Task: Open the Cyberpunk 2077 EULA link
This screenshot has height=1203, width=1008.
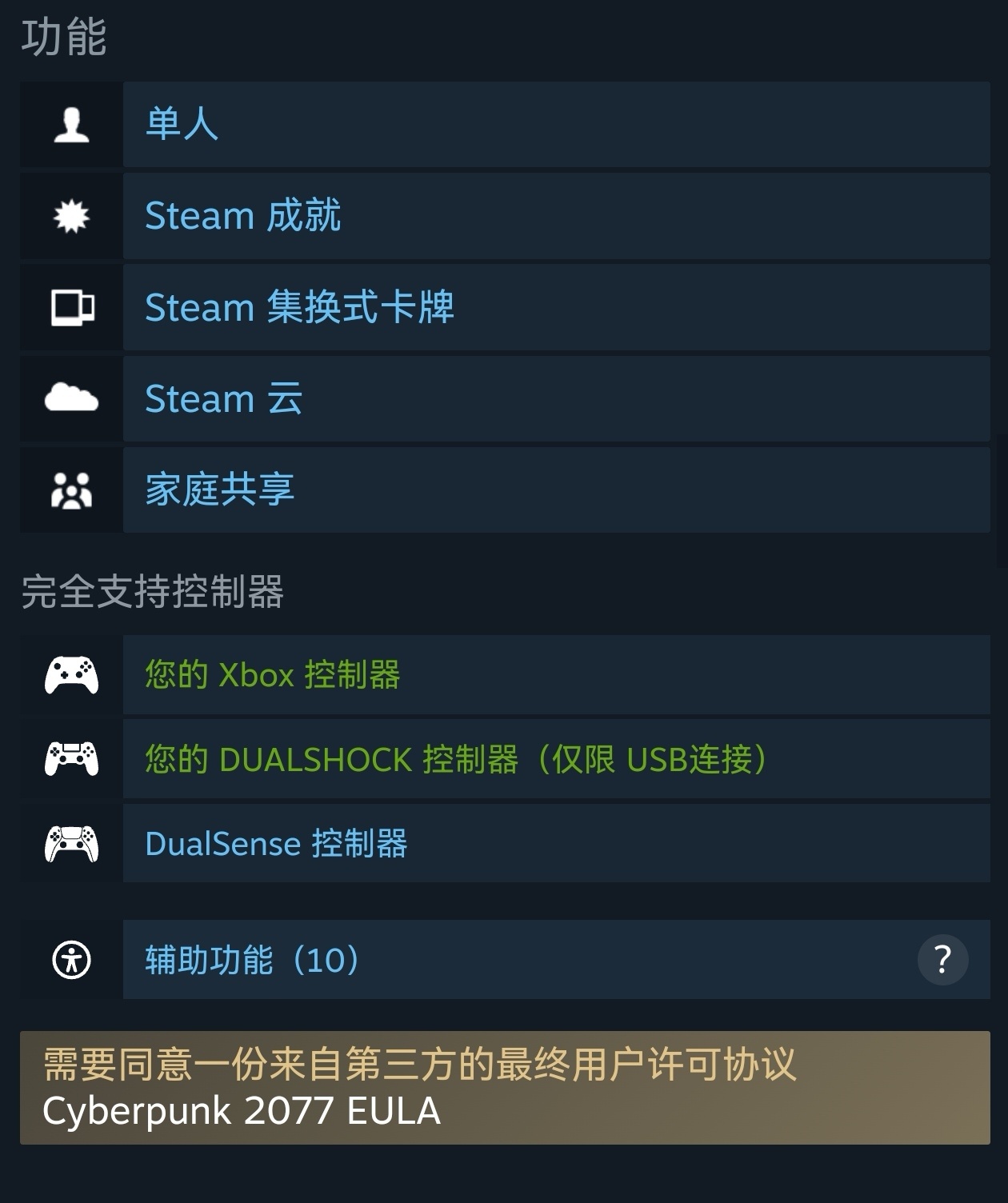Action: click(241, 1111)
